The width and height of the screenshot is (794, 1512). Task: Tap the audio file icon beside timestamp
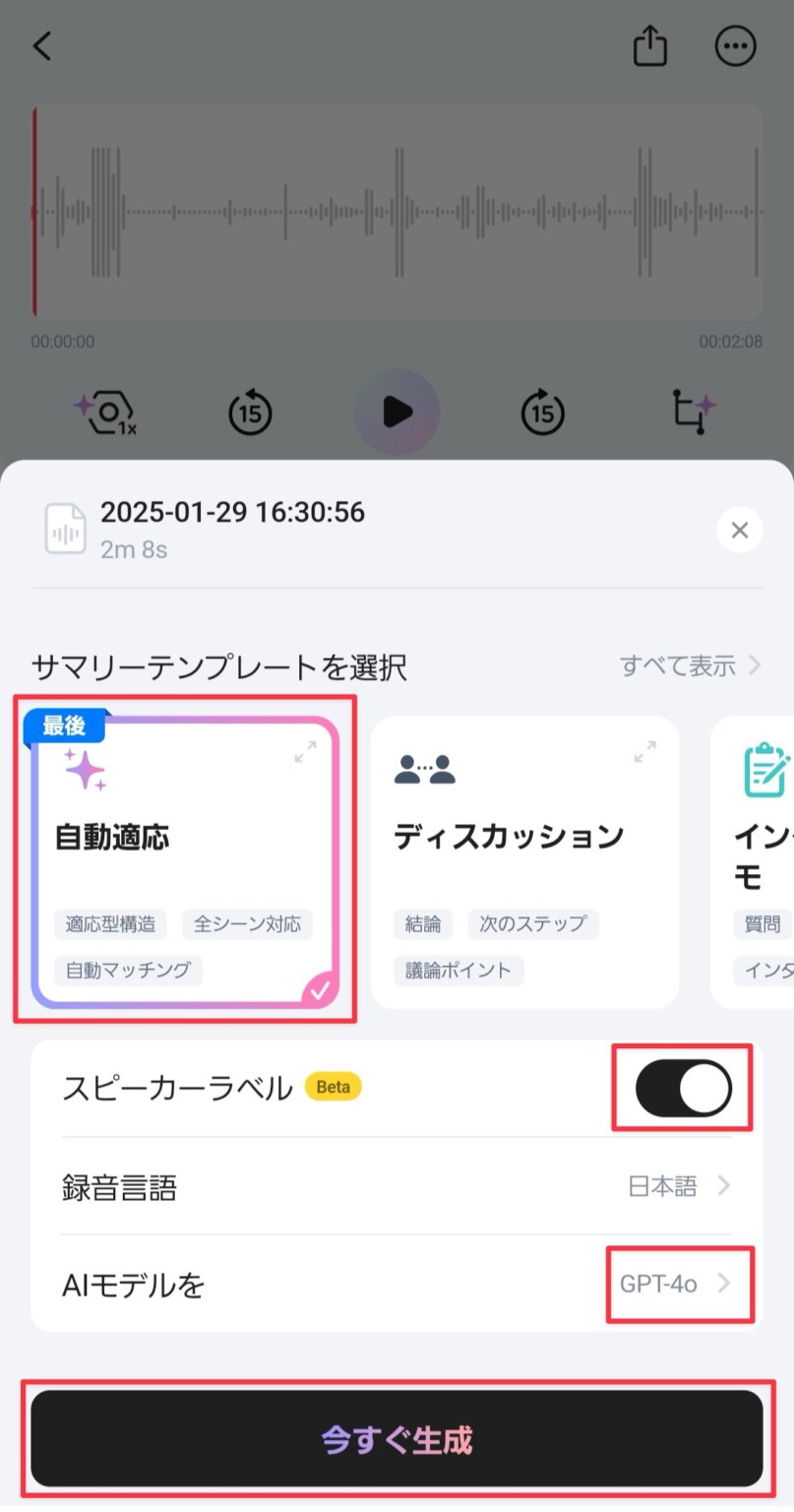click(65, 529)
